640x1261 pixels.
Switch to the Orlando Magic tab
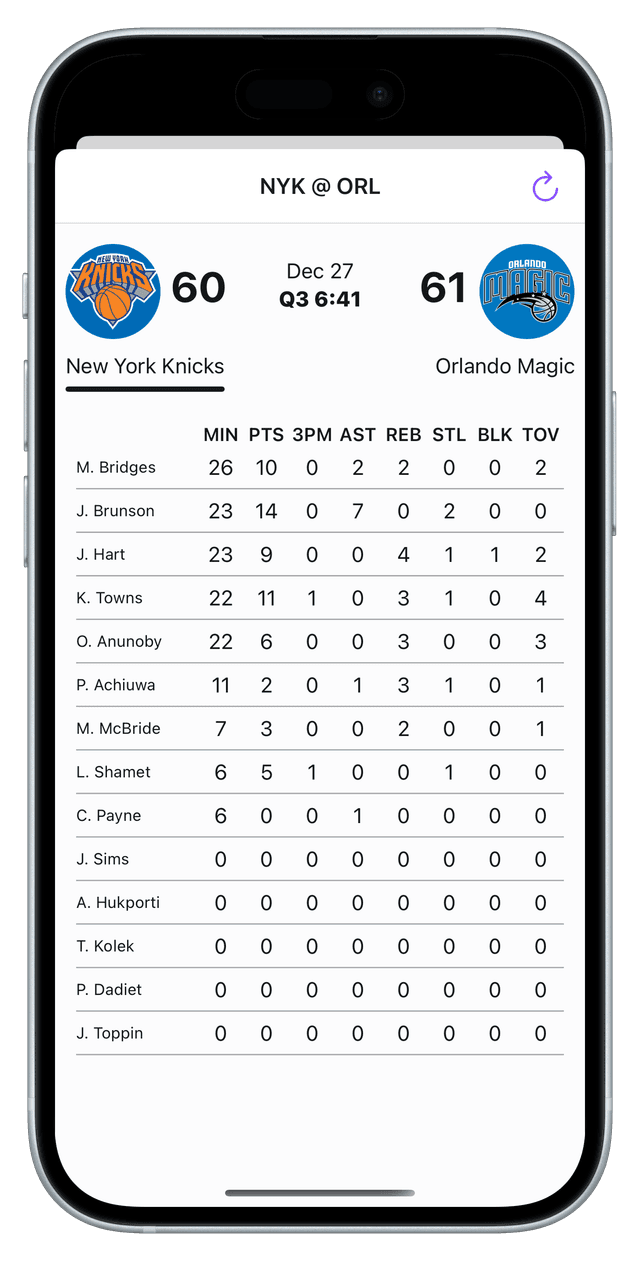(505, 366)
